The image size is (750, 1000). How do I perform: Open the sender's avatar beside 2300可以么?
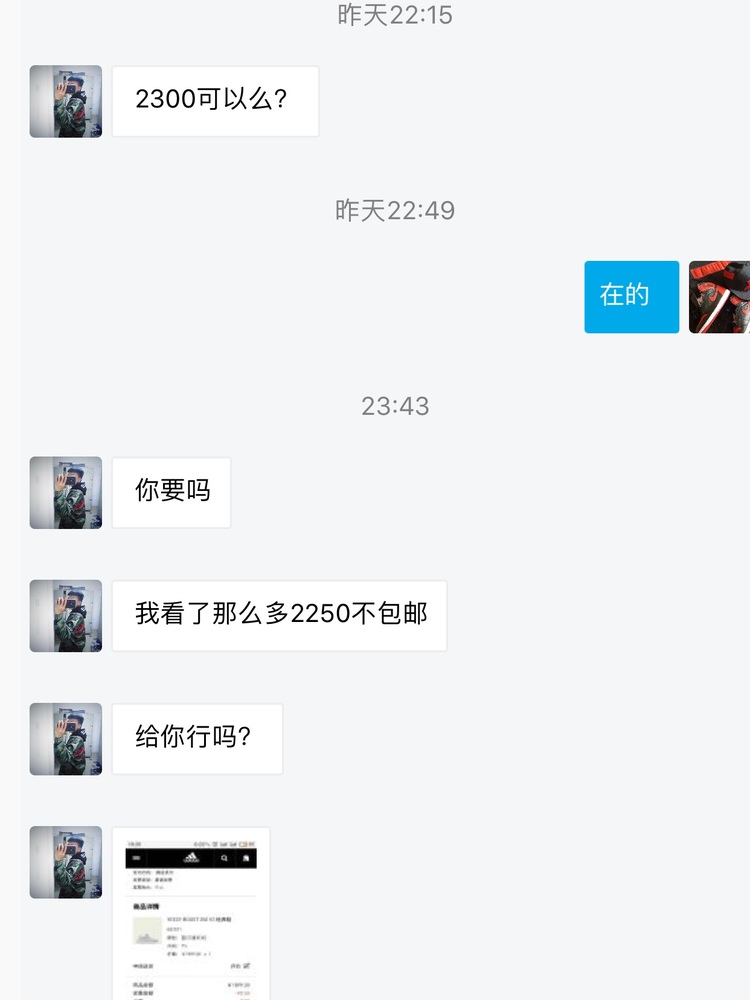click(x=66, y=101)
